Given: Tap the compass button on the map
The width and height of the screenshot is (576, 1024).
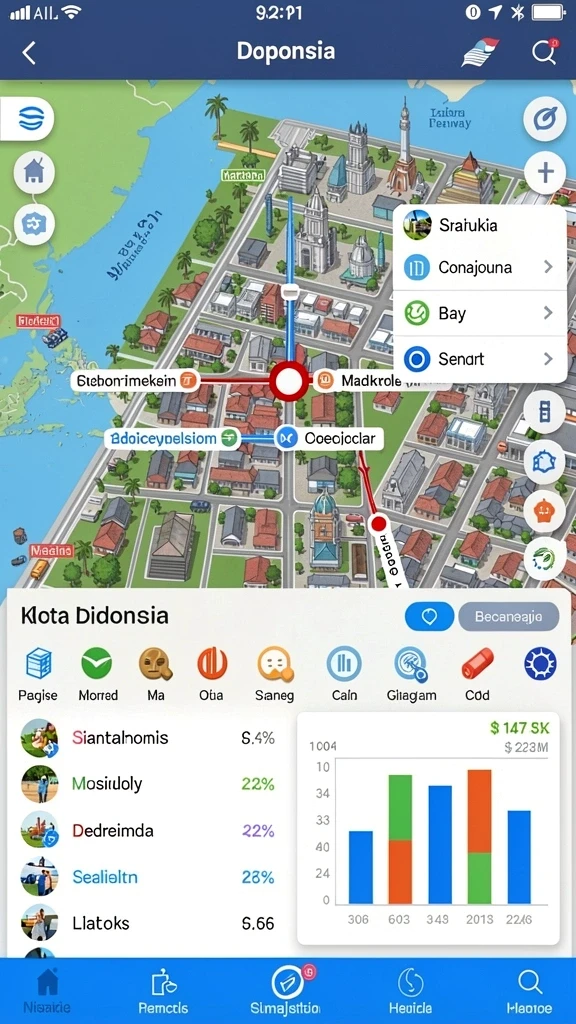Looking at the screenshot, I should click(x=545, y=120).
